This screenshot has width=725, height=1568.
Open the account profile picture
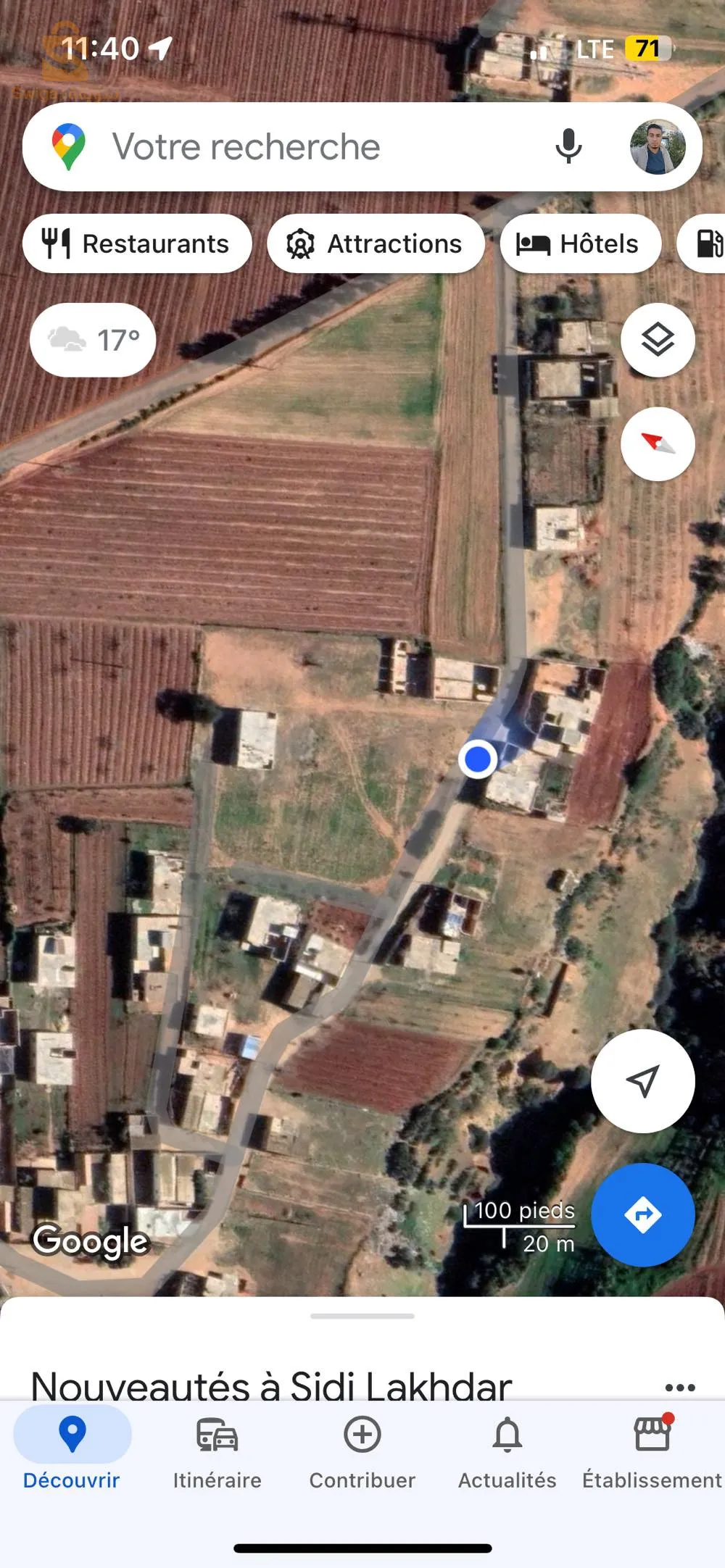coord(657,147)
